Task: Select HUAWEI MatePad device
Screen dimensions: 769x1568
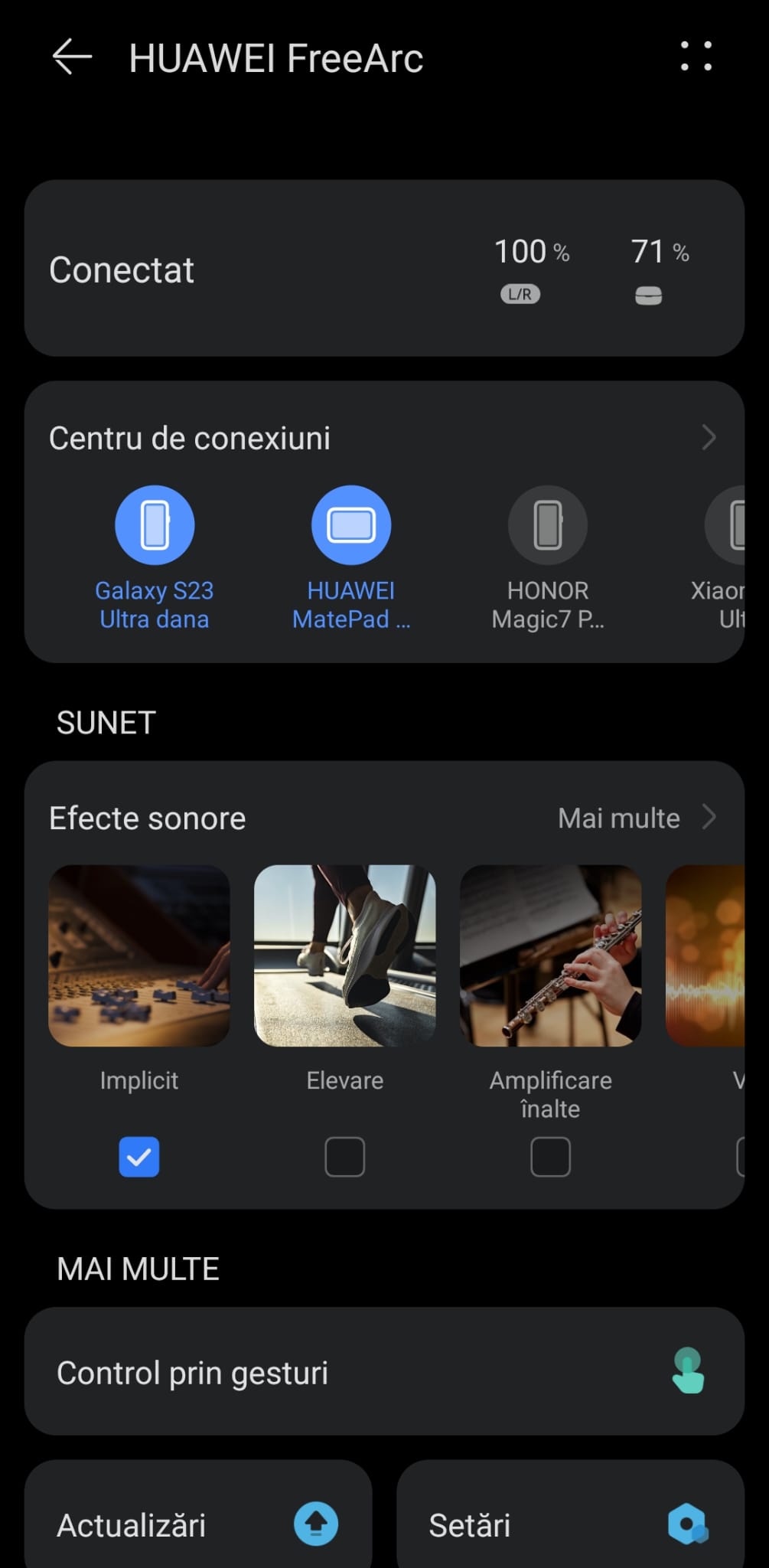Action: click(x=351, y=525)
